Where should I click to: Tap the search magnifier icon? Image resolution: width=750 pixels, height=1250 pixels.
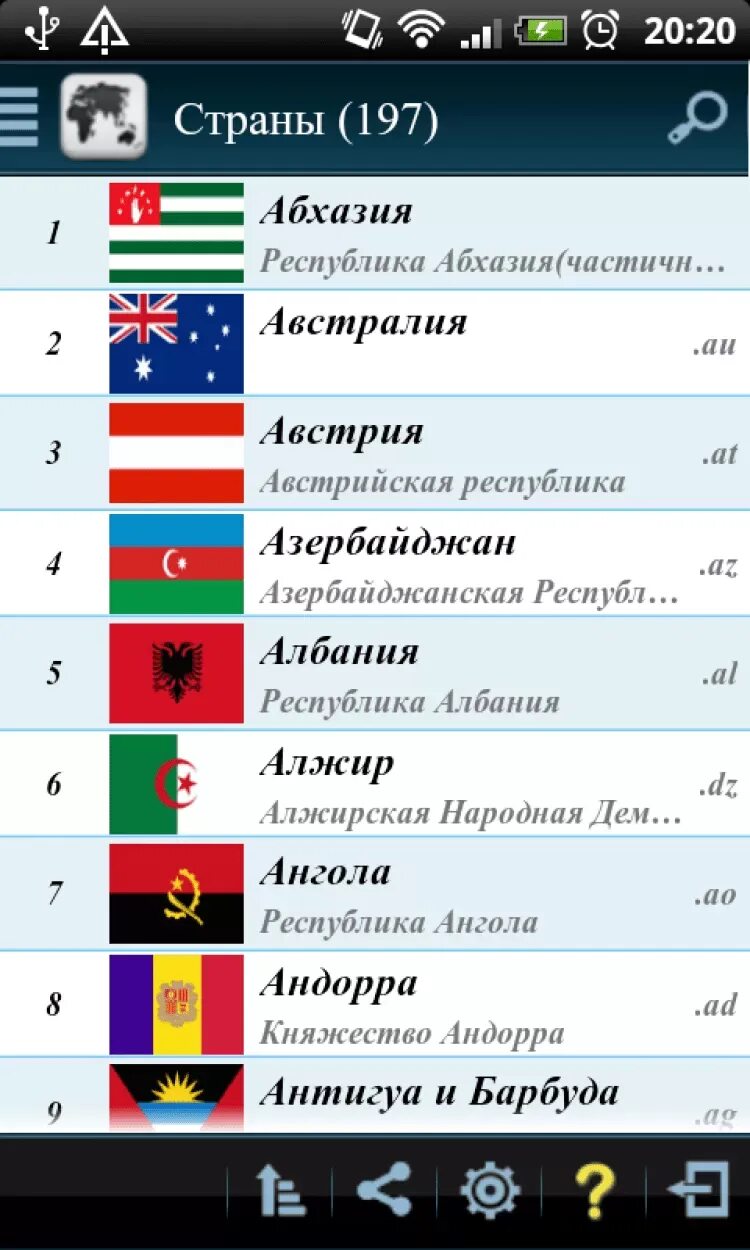pos(696,120)
